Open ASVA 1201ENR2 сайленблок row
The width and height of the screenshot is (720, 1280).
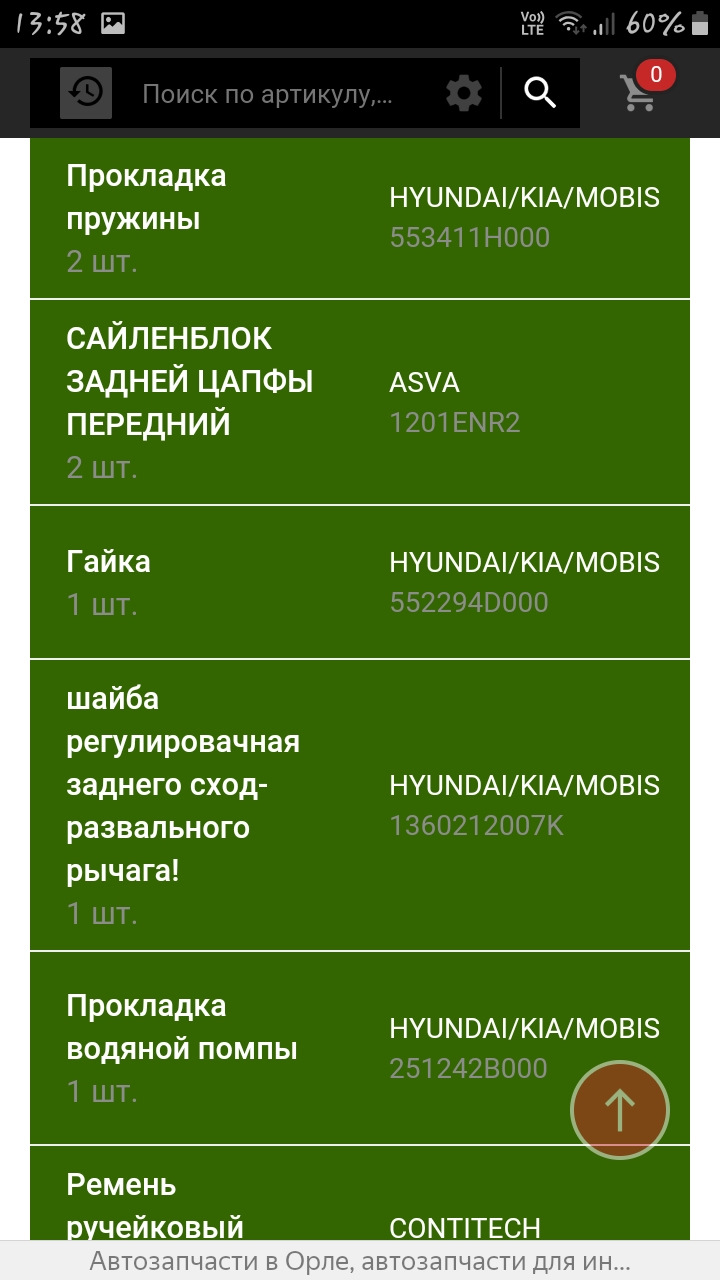[360, 402]
